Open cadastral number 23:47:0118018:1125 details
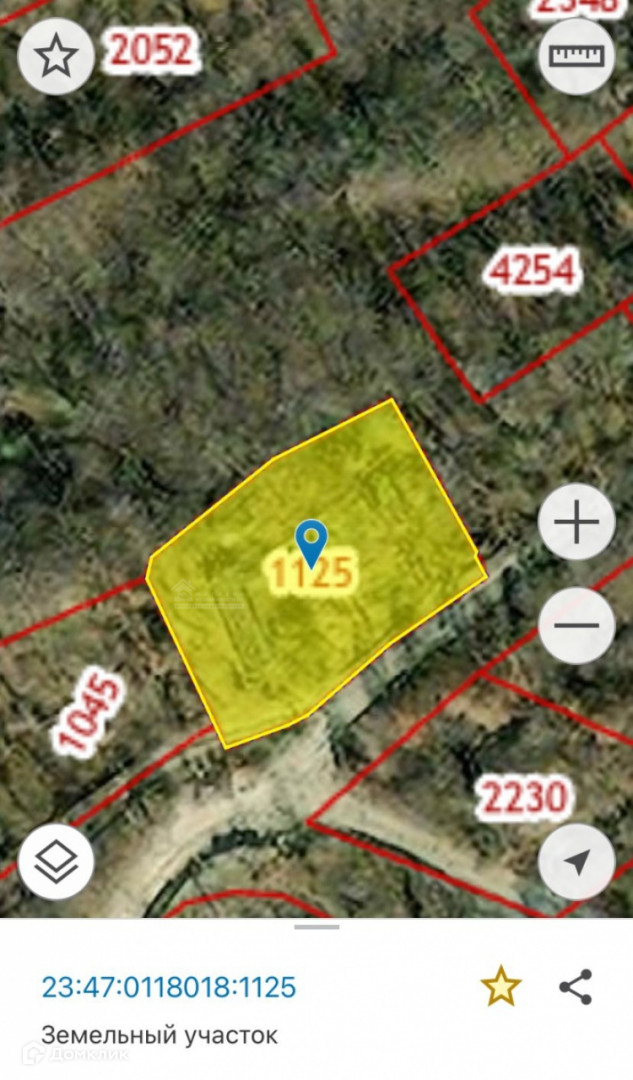This screenshot has height=1080, width=633. click(x=169, y=987)
